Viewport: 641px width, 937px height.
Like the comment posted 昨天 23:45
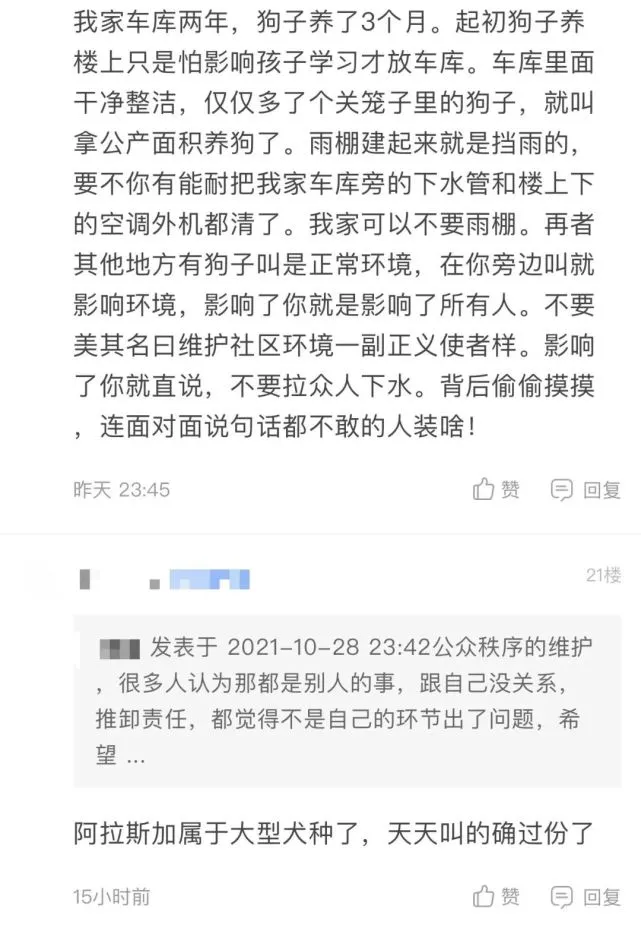tap(497, 490)
